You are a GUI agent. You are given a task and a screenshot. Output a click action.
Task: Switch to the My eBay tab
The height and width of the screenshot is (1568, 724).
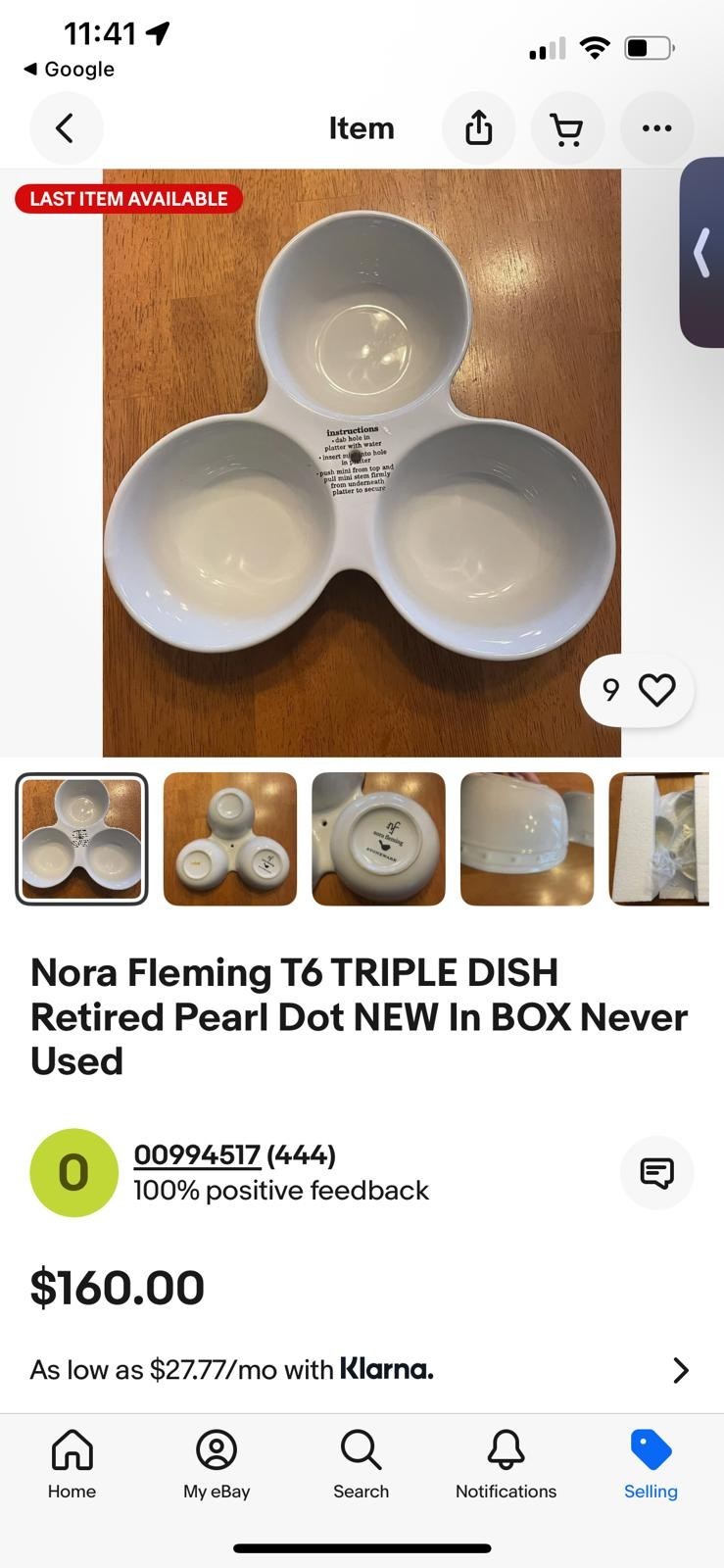coord(217,1464)
